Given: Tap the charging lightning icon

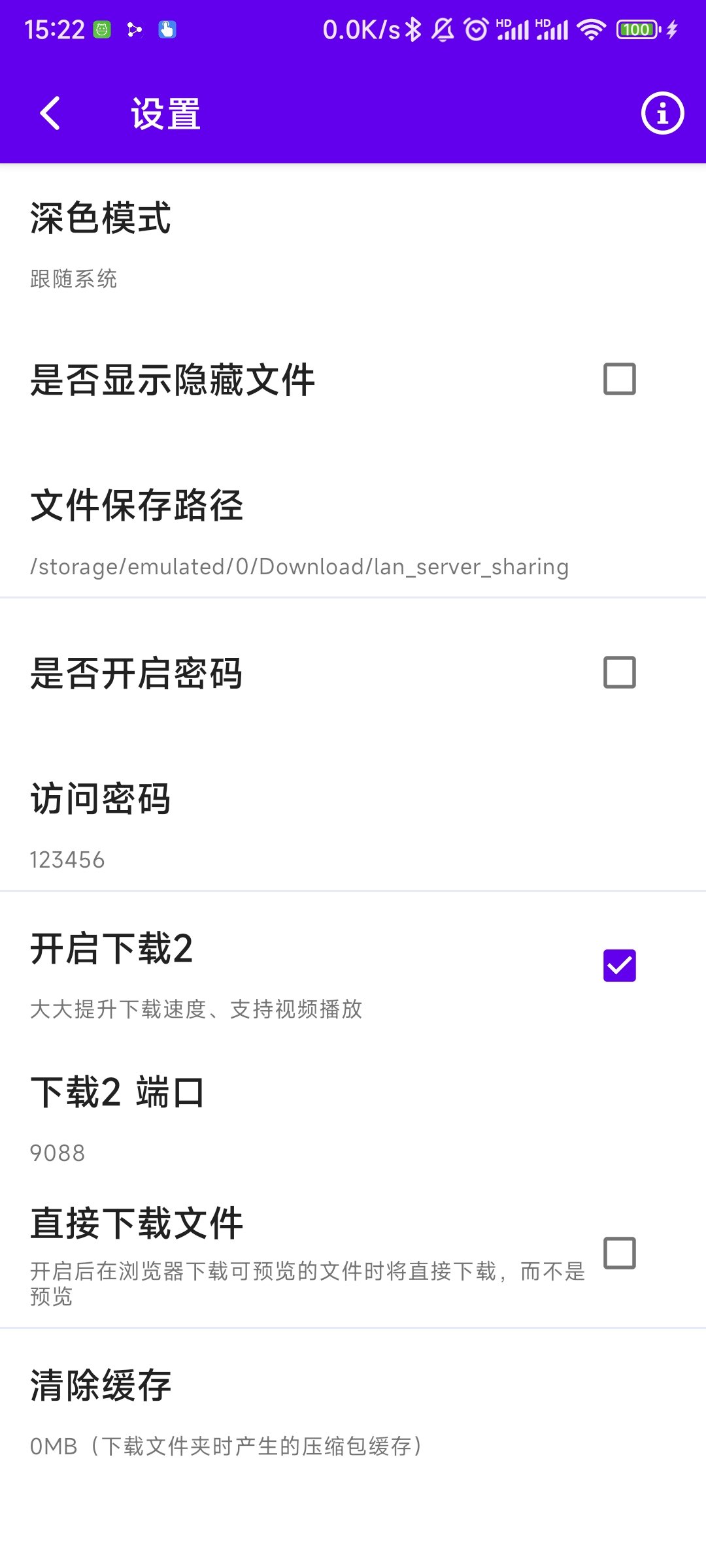Looking at the screenshot, I should click(x=672, y=29).
